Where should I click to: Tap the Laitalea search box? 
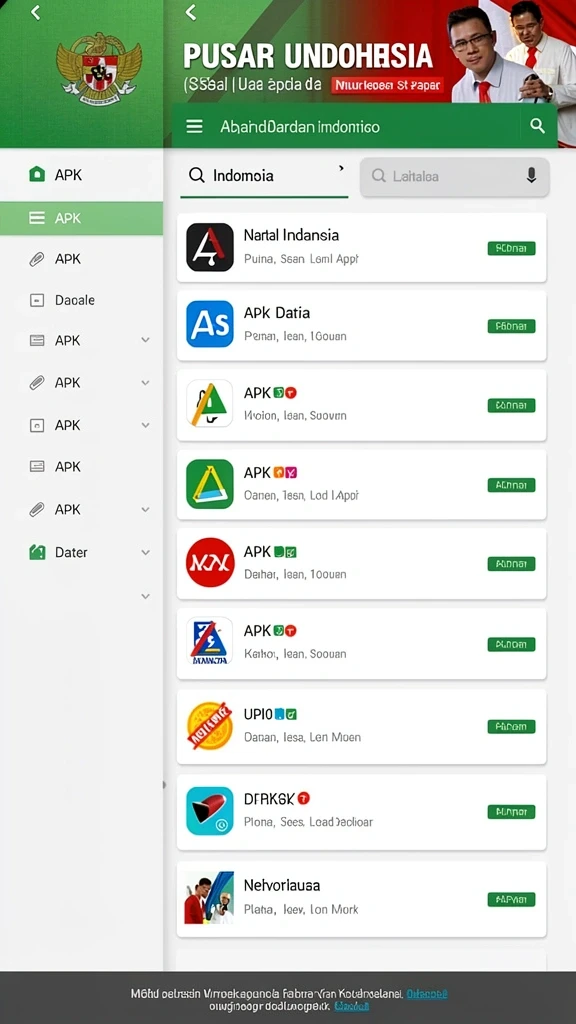pos(455,176)
